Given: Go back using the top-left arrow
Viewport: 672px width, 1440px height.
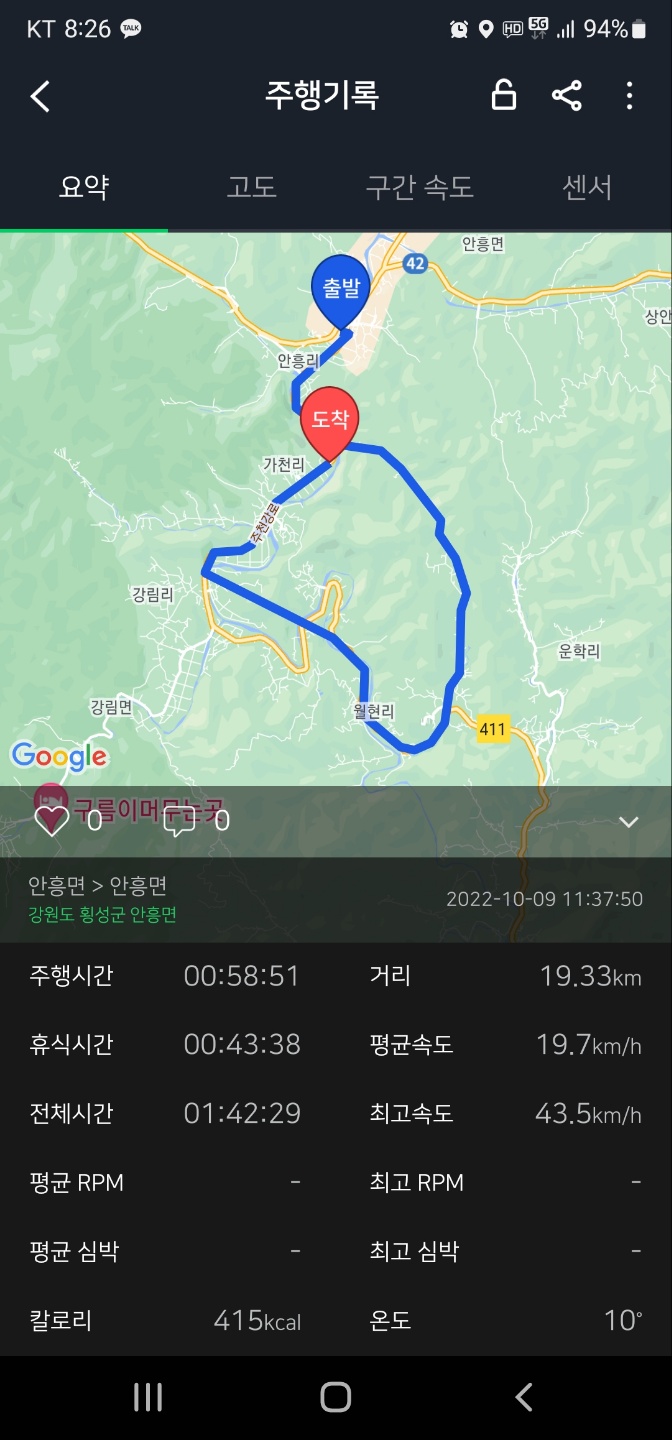Looking at the screenshot, I should 40,96.
